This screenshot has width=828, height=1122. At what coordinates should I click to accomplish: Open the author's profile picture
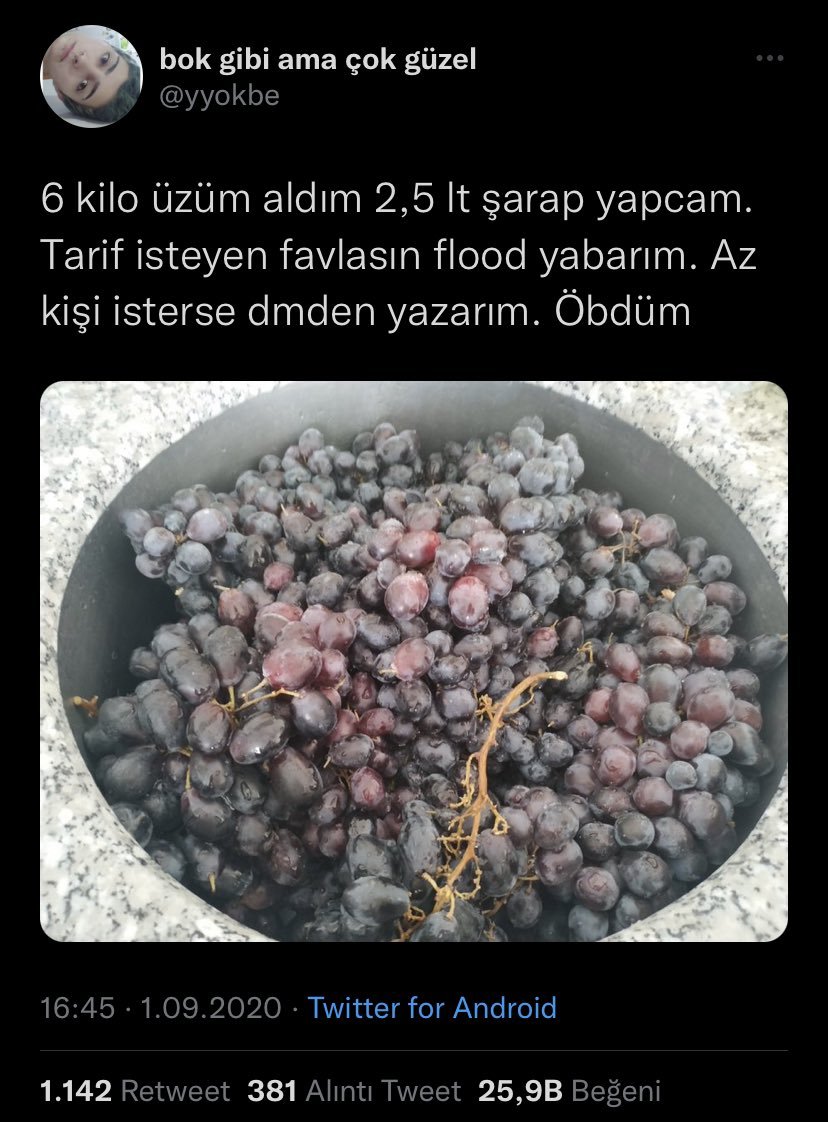tap(91, 77)
